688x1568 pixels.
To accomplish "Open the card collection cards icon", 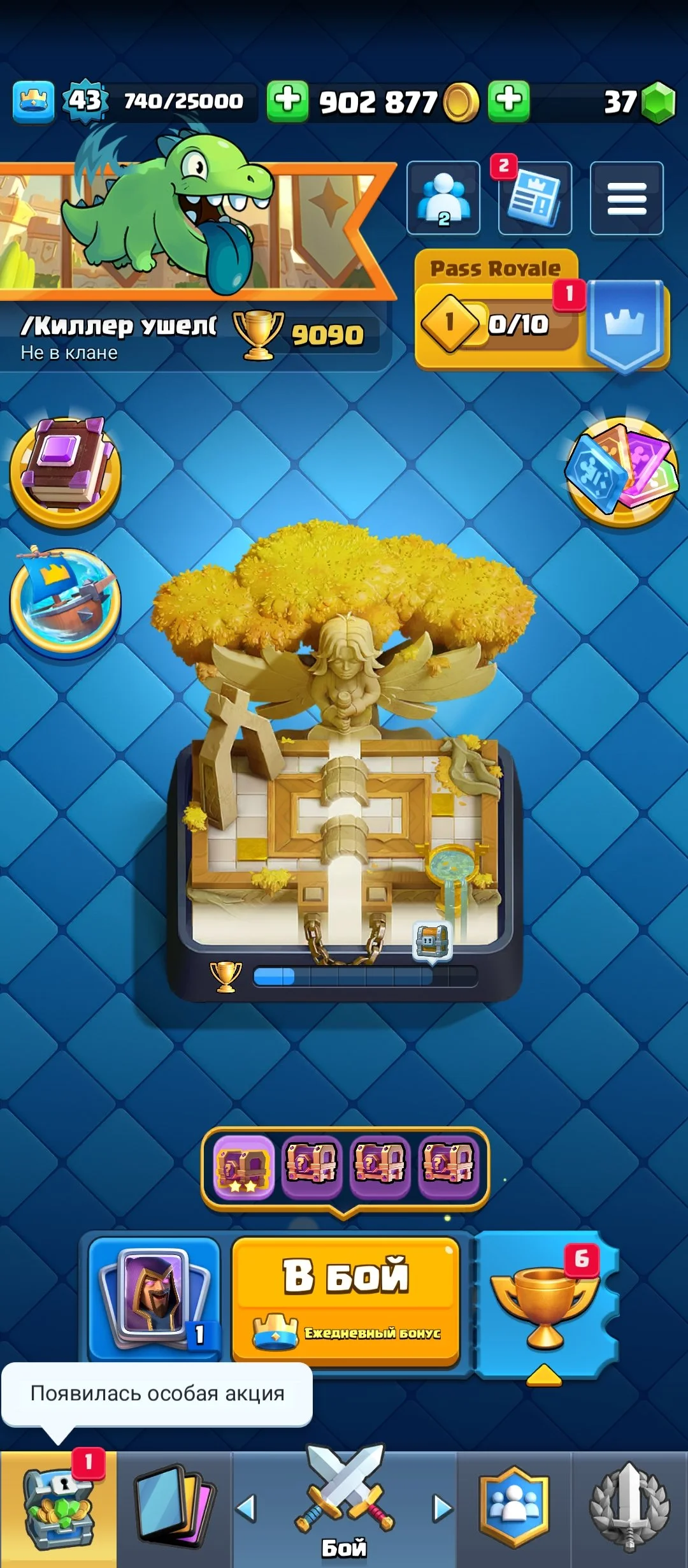I will click(622, 470).
